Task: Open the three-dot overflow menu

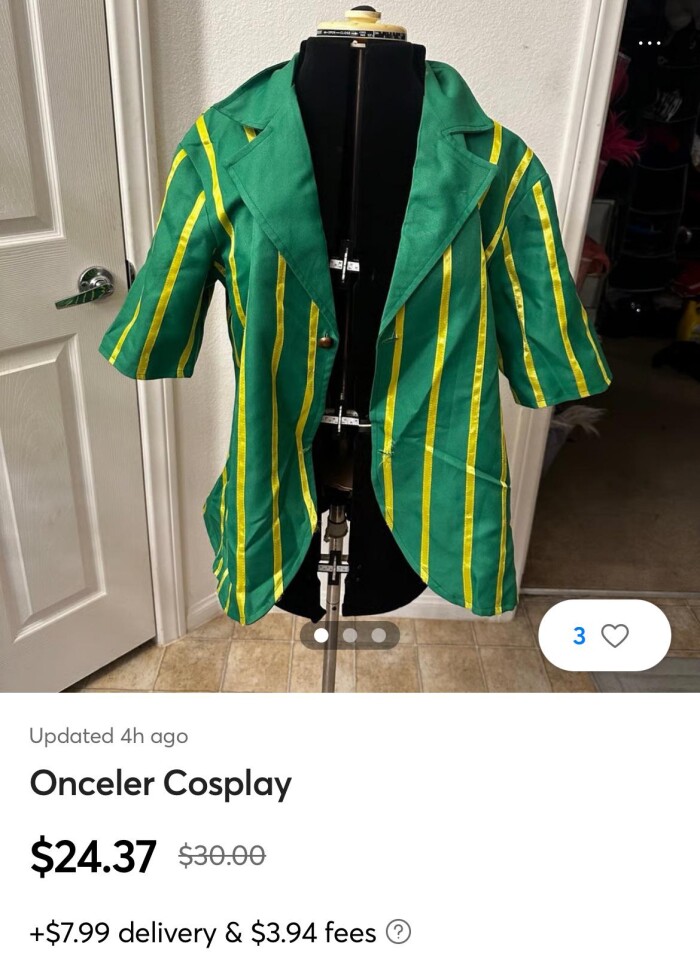Action: (x=649, y=43)
